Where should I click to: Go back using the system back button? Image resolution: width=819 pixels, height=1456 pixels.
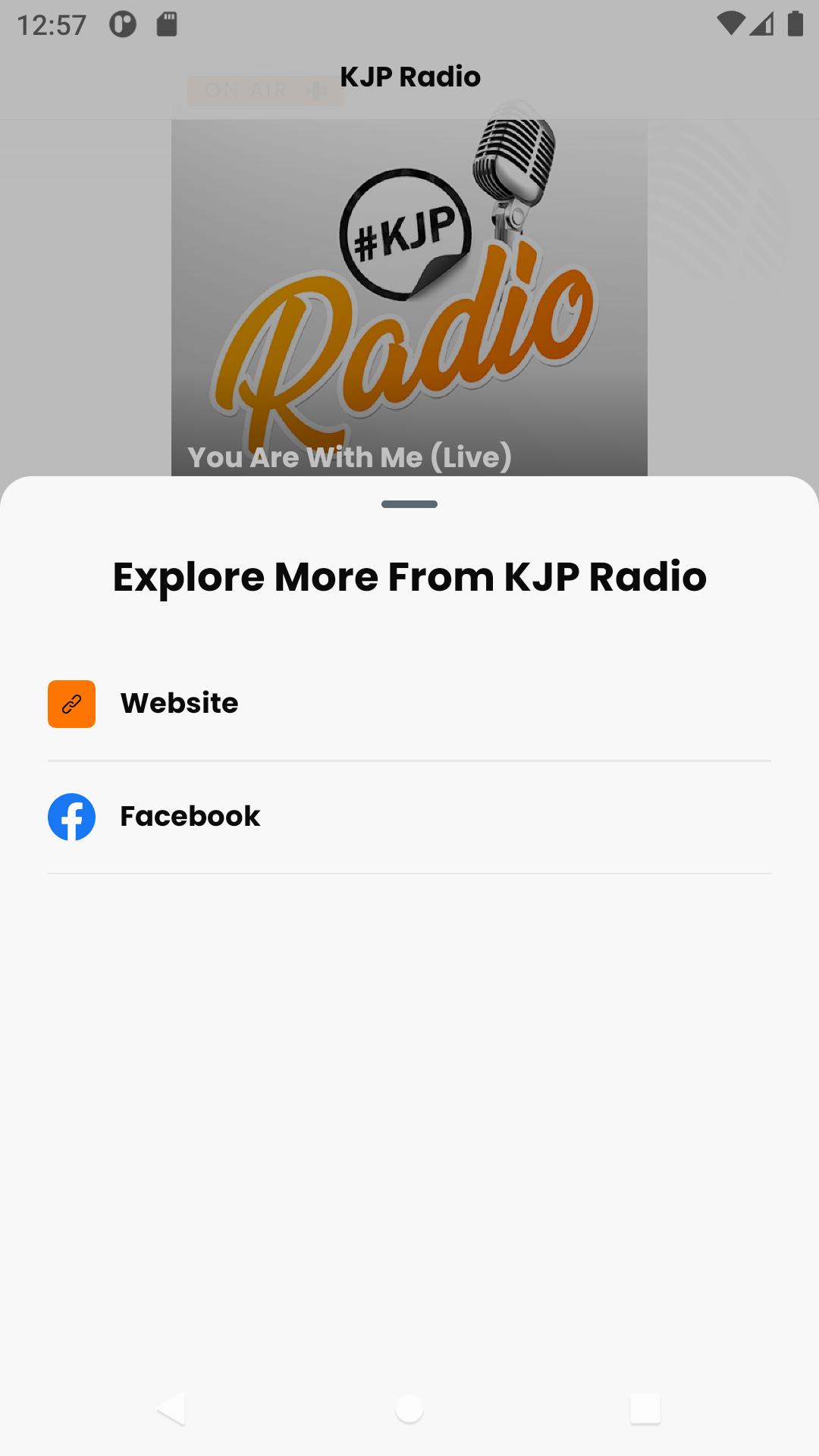[x=171, y=1409]
